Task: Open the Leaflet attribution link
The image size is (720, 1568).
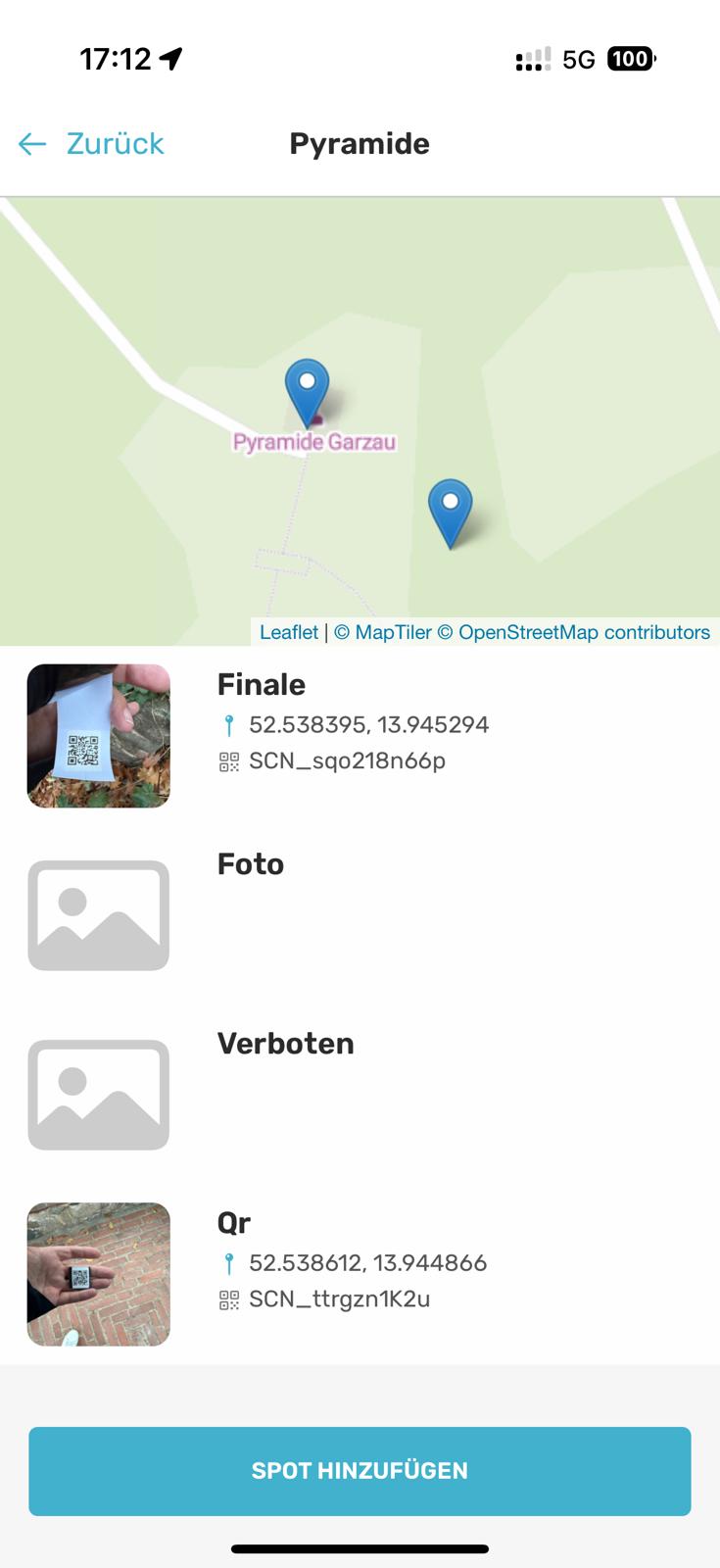Action: pos(288,632)
